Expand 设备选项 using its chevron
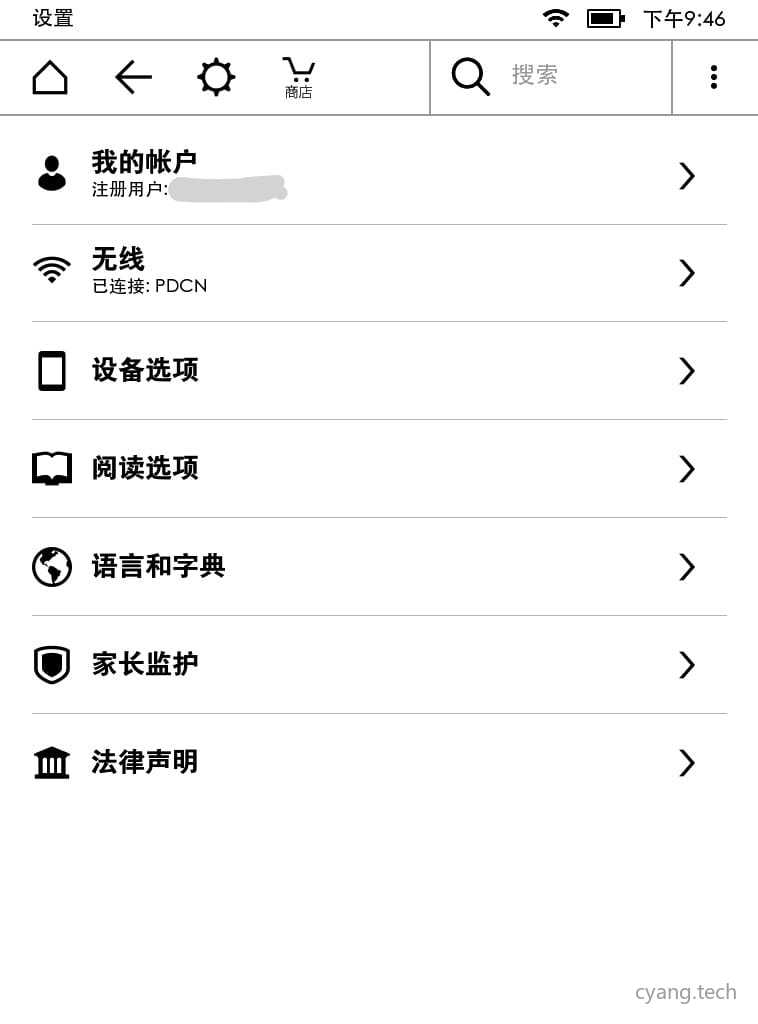 pyautogui.click(x=687, y=371)
